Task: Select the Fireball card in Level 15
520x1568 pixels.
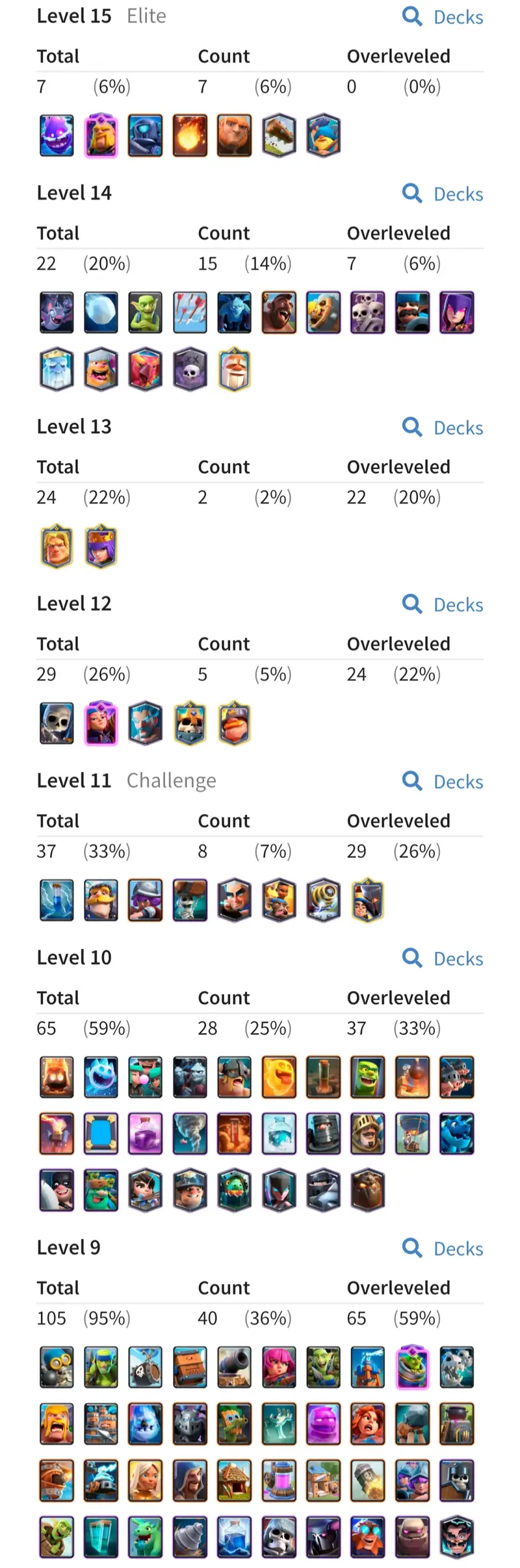Action: (x=190, y=136)
